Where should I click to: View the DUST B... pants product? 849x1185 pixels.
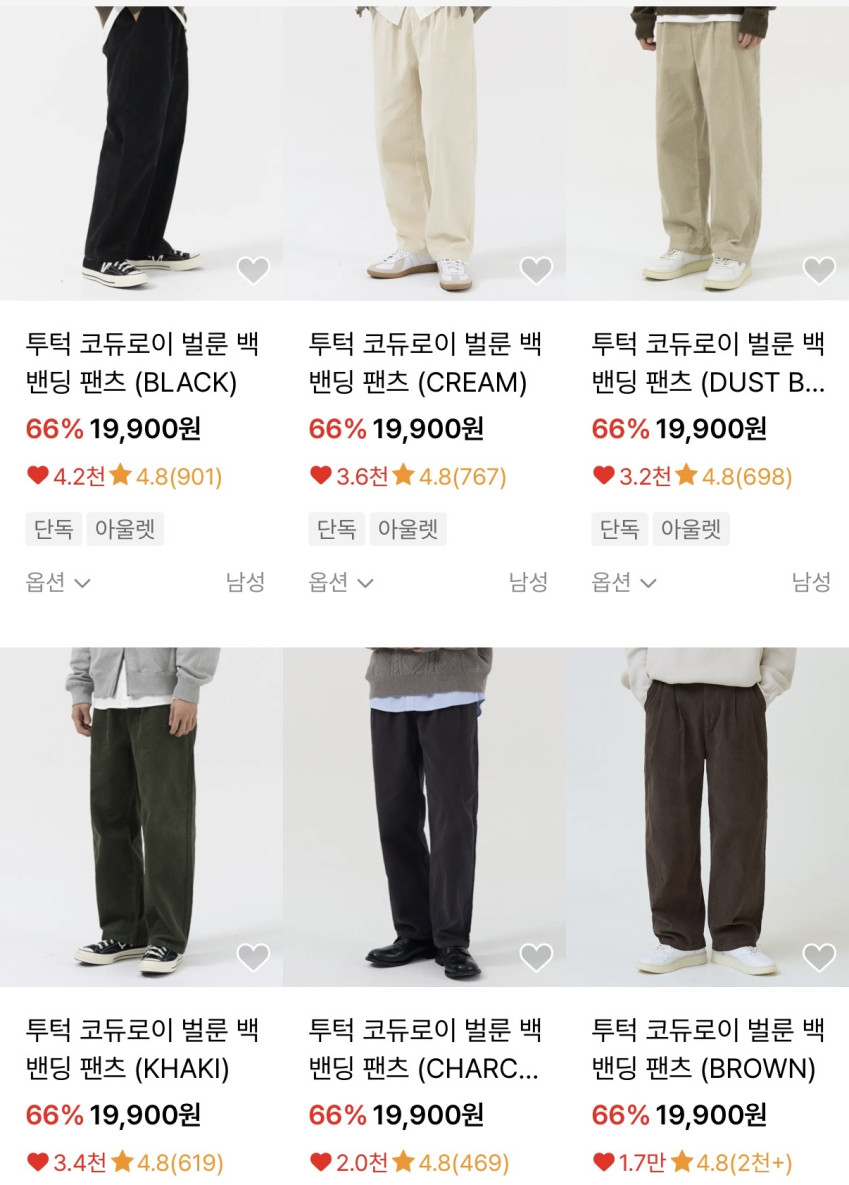point(708,153)
